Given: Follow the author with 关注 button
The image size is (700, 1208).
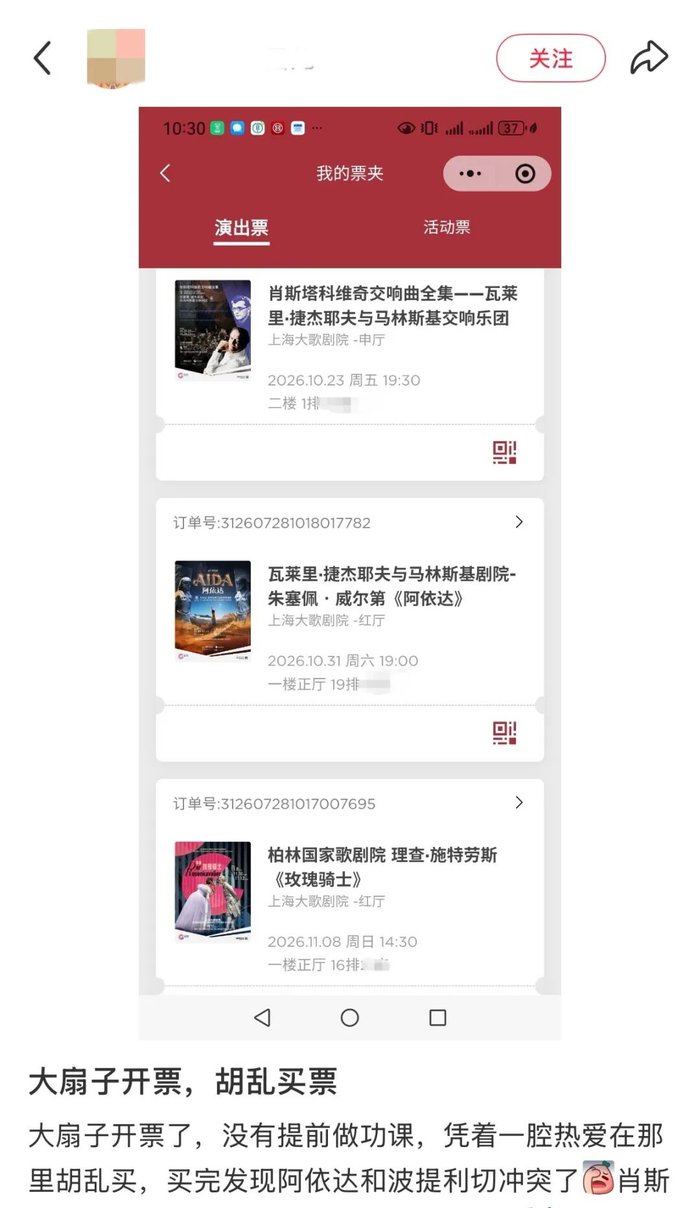Looking at the screenshot, I should click(551, 58).
